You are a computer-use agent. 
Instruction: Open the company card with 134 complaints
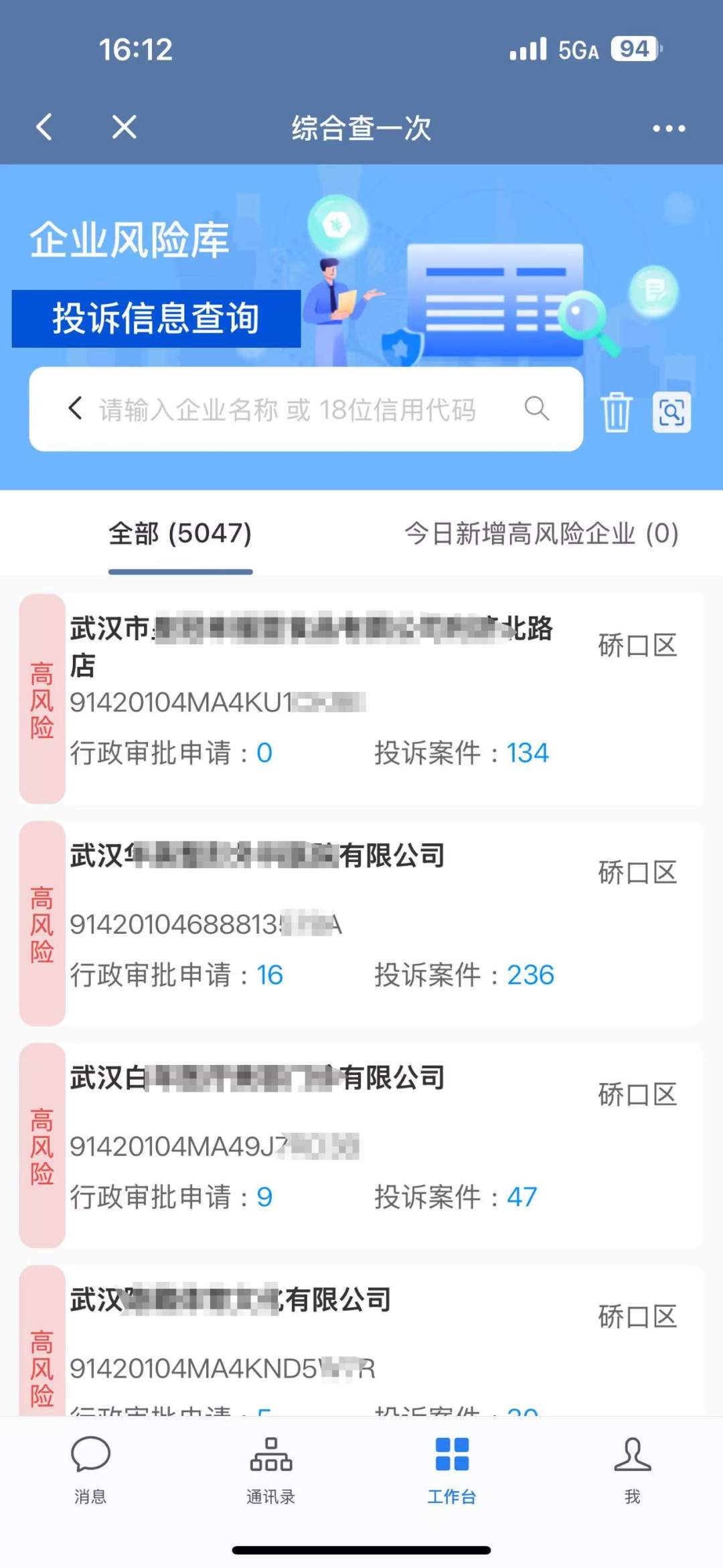coord(361,699)
